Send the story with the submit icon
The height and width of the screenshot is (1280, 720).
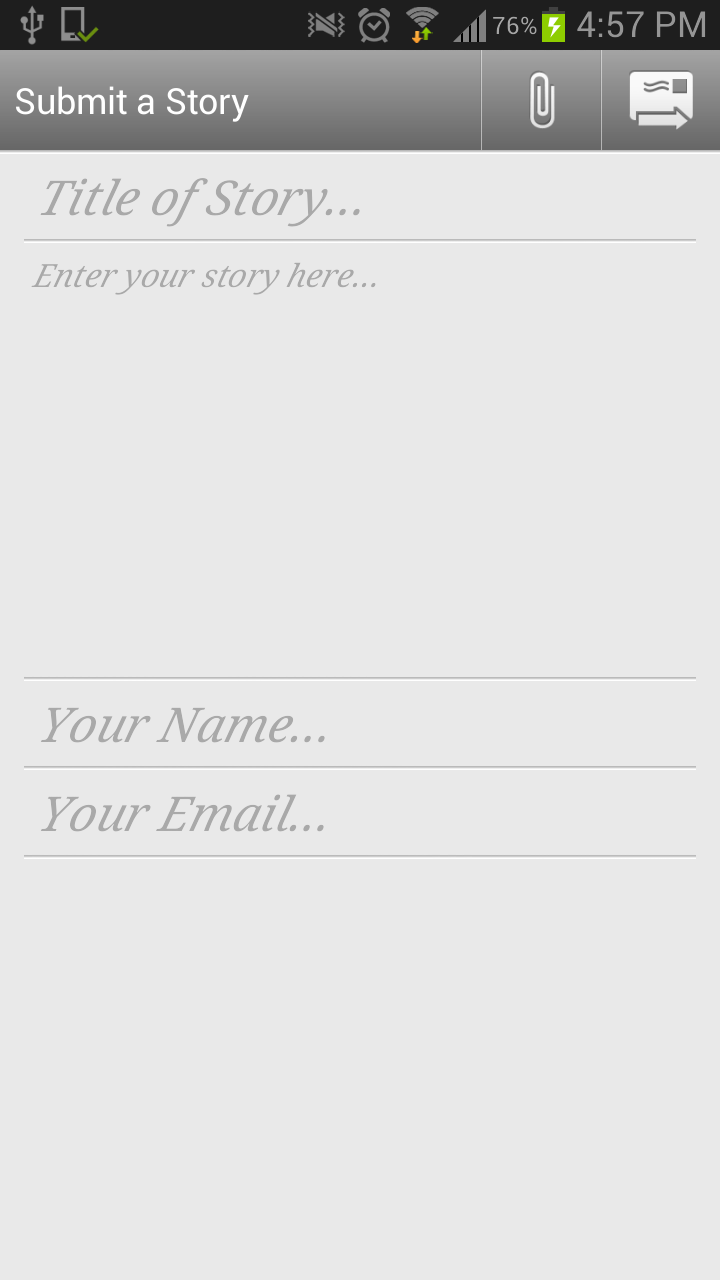[x=660, y=101]
